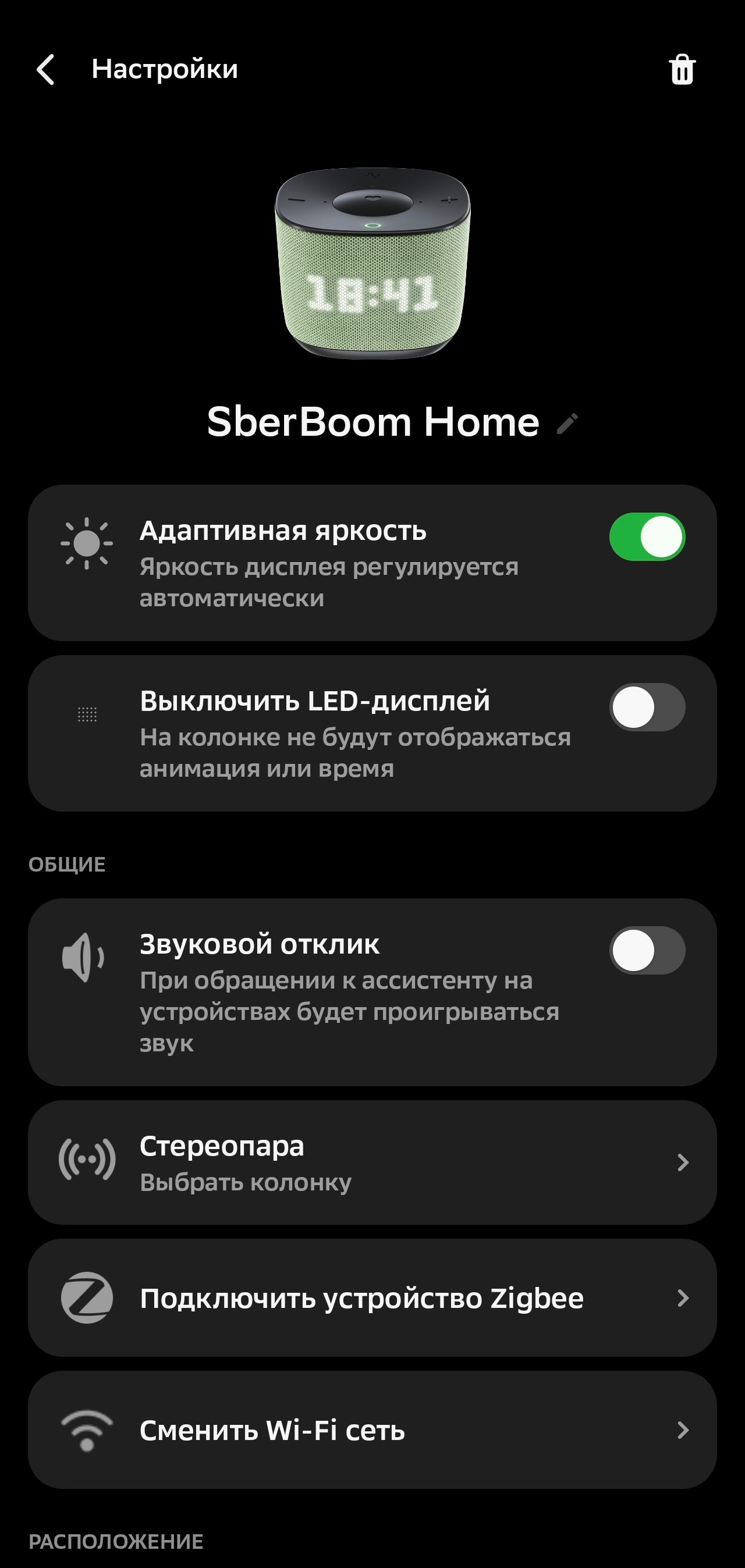Disable the Адаптивная яркость switch
The height and width of the screenshot is (1568, 745).
pos(647,537)
